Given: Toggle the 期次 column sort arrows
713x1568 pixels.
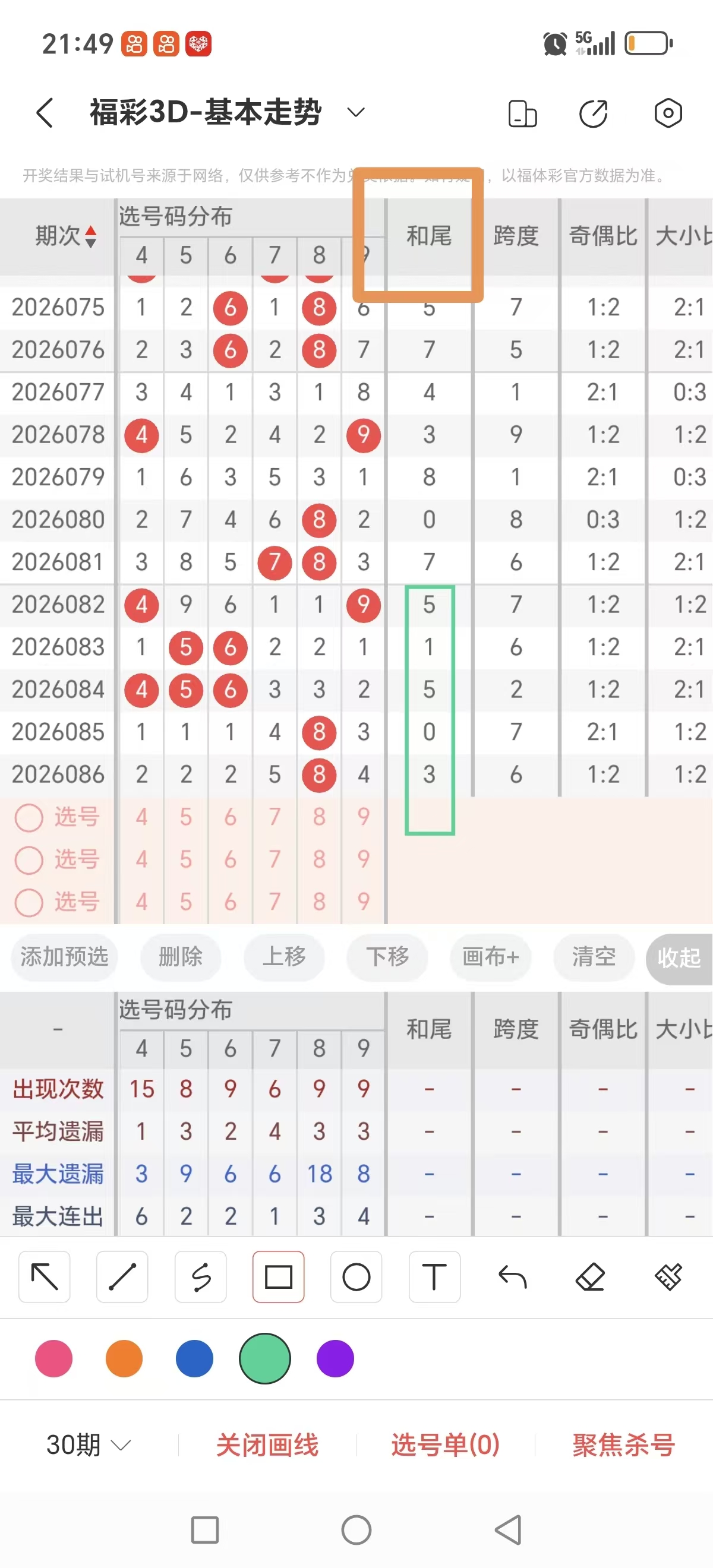Looking at the screenshot, I should coord(90,238).
